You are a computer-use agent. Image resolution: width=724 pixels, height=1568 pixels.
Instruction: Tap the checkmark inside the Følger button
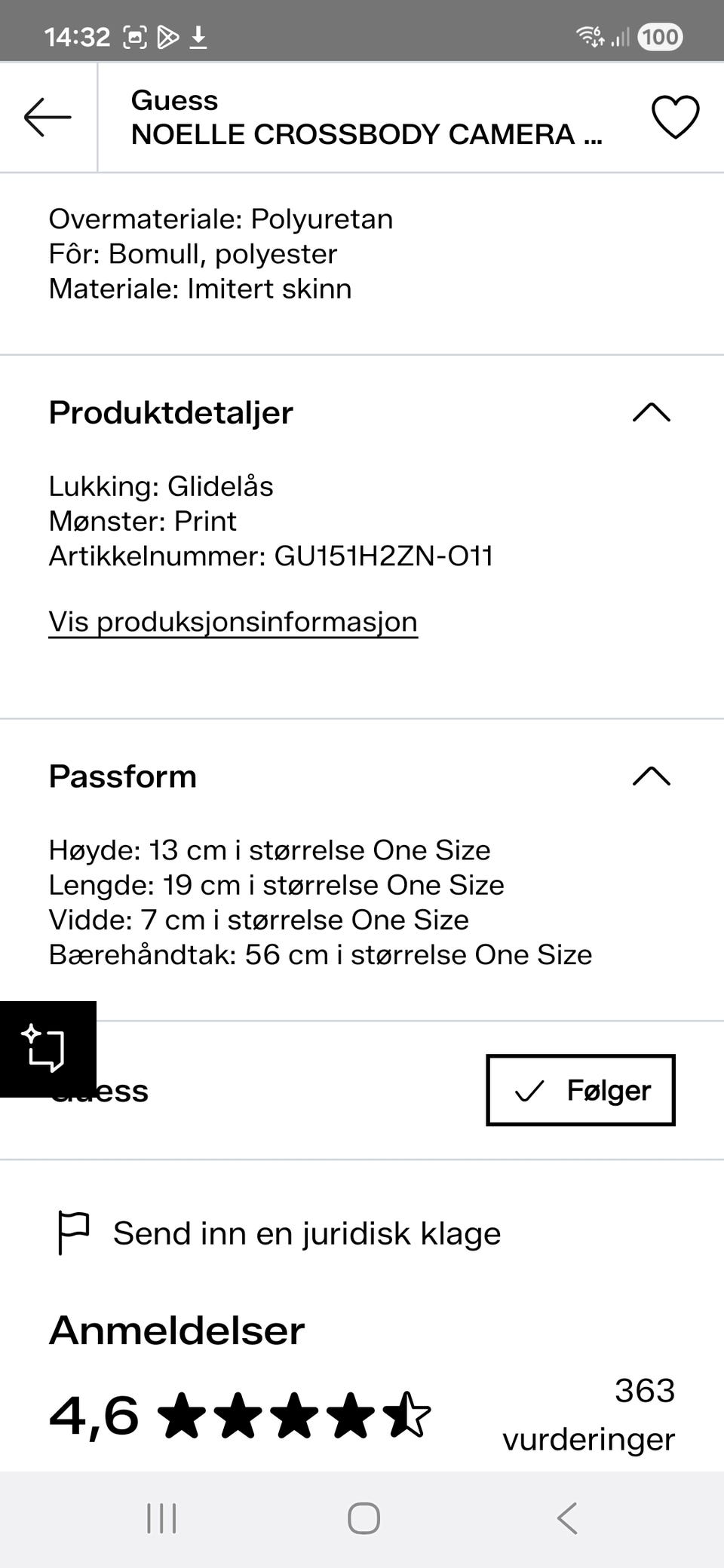(530, 1090)
